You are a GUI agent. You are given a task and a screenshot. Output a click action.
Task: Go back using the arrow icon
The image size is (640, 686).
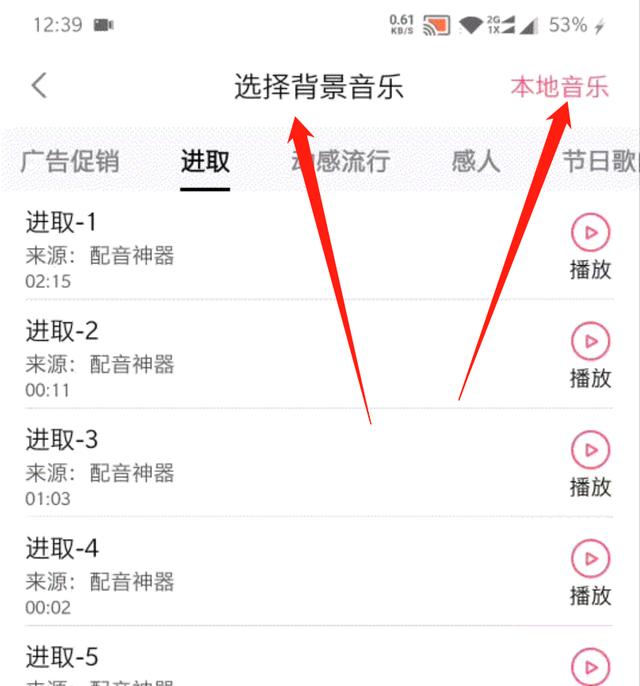(39, 86)
